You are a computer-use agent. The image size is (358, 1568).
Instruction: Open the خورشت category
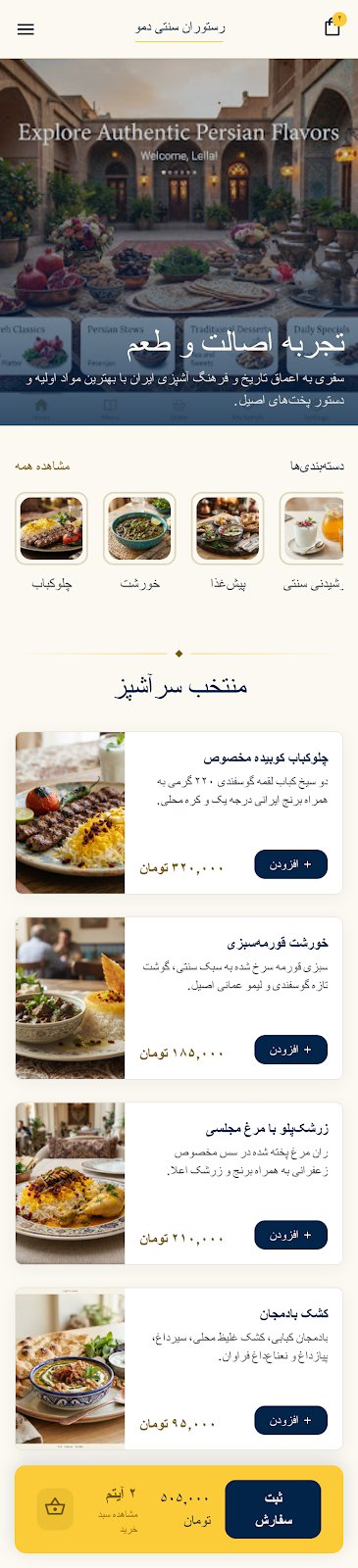139,544
